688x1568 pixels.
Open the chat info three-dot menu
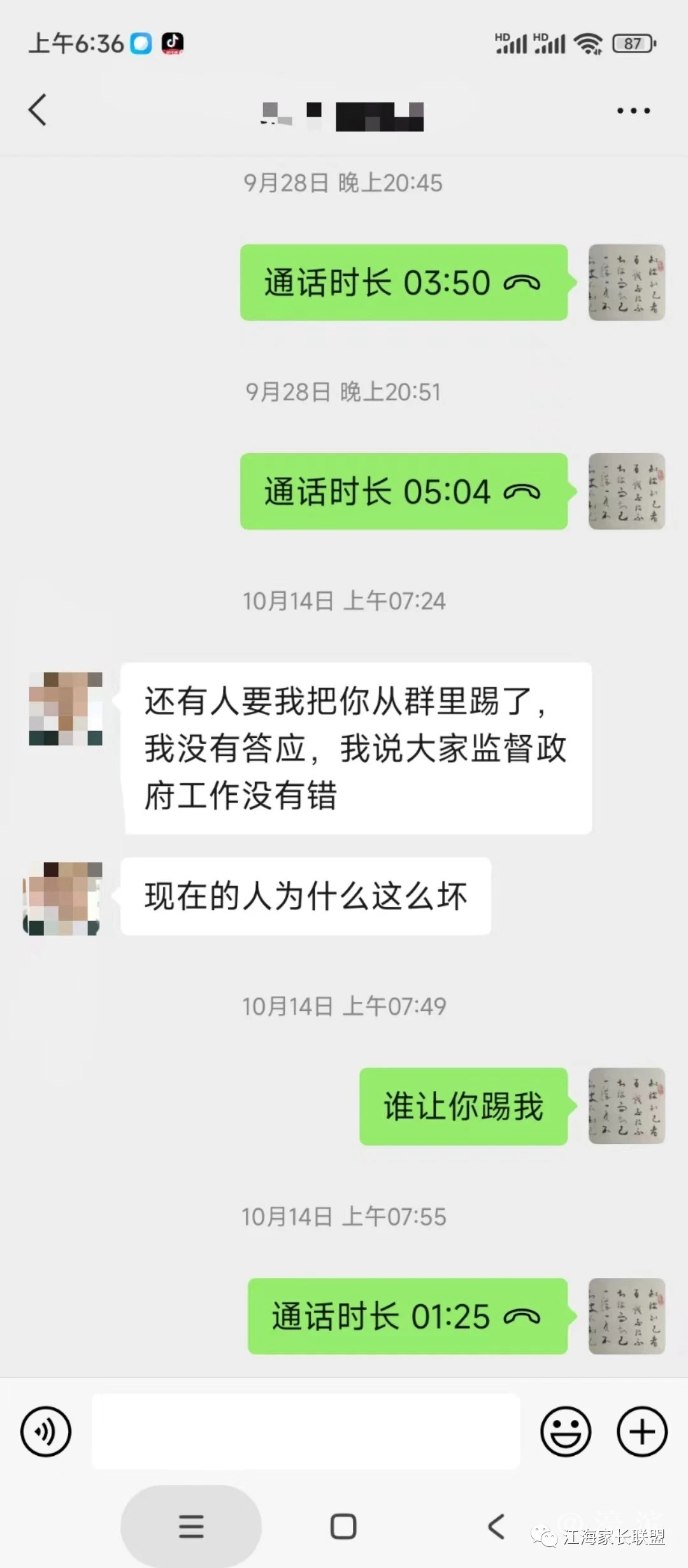point(633,111)
